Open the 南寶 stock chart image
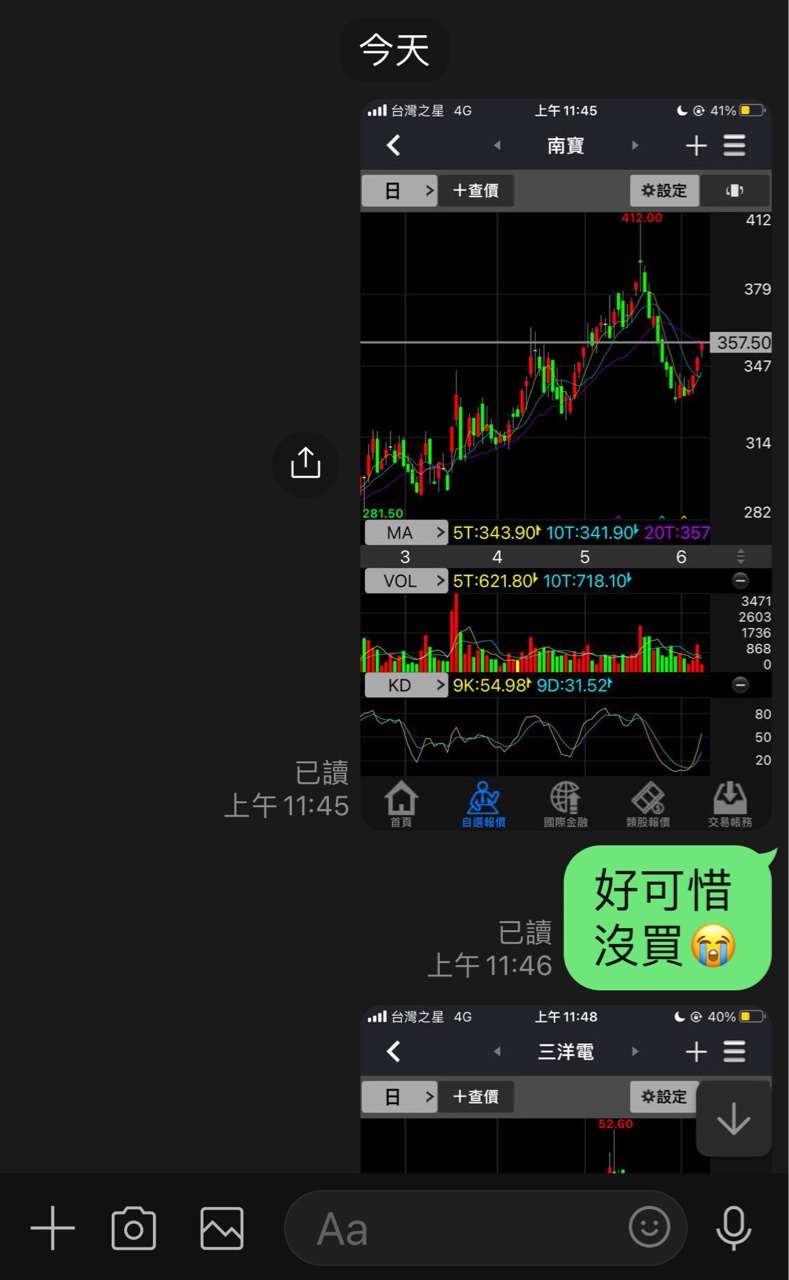This screenshot has width=789, height=1280. click(x=565, y=465)
